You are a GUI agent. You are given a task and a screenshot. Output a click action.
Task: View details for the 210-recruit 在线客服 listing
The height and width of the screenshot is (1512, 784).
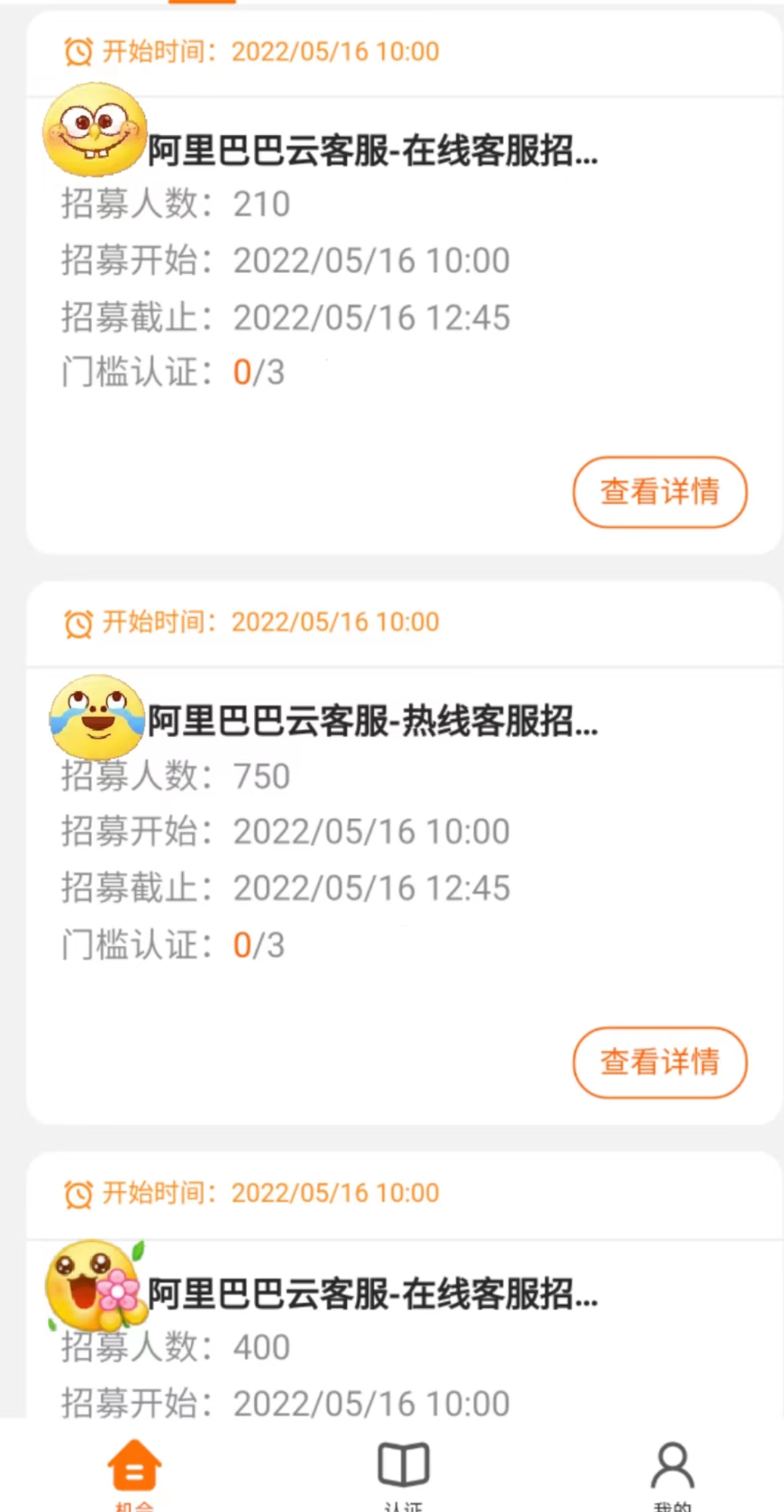[x=659, y=492]
